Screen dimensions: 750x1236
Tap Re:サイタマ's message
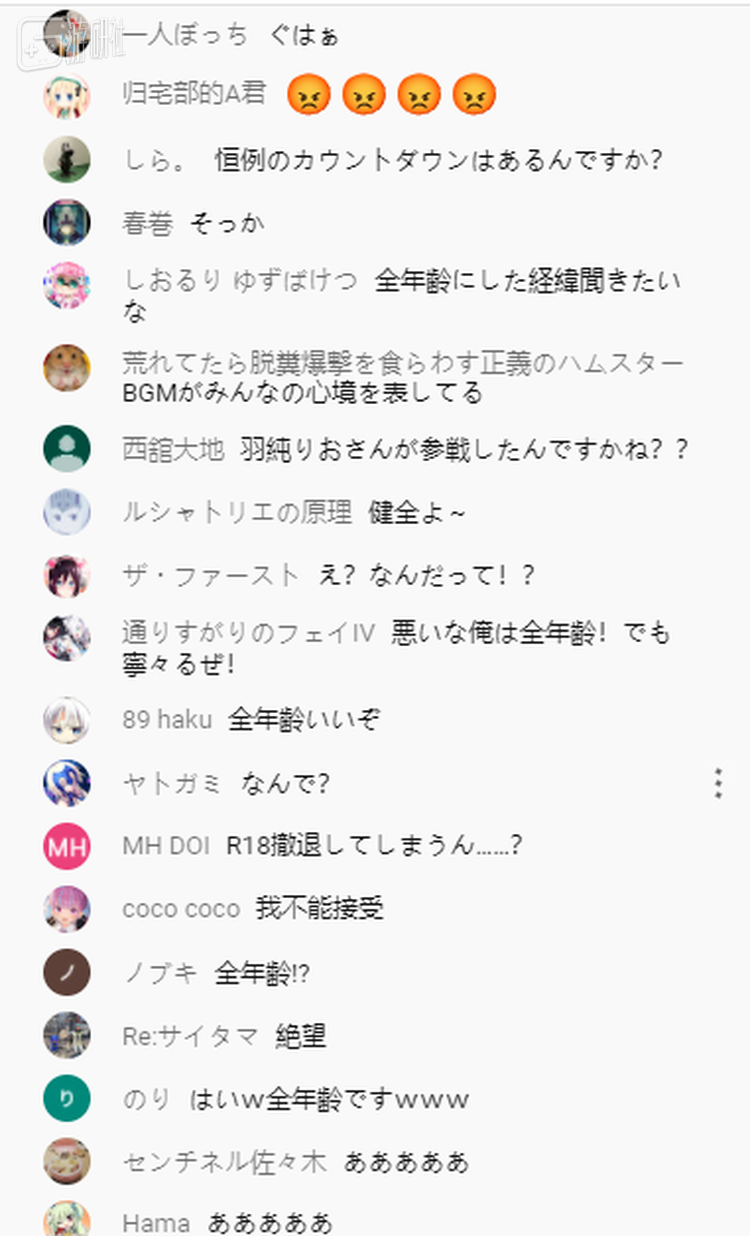(301, 1036)
